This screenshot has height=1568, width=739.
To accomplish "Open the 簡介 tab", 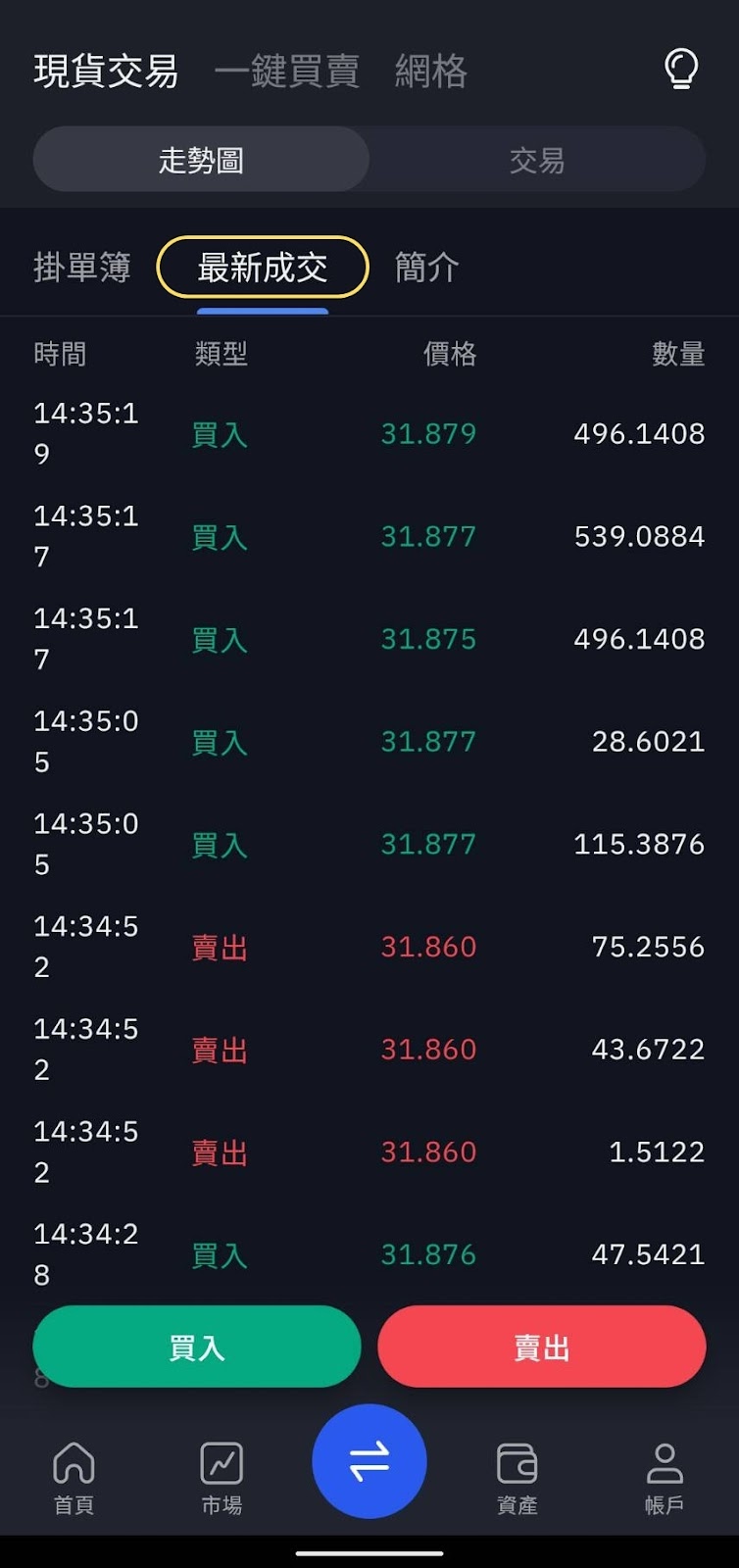I will pyautogui.click(x=426, y=267).
